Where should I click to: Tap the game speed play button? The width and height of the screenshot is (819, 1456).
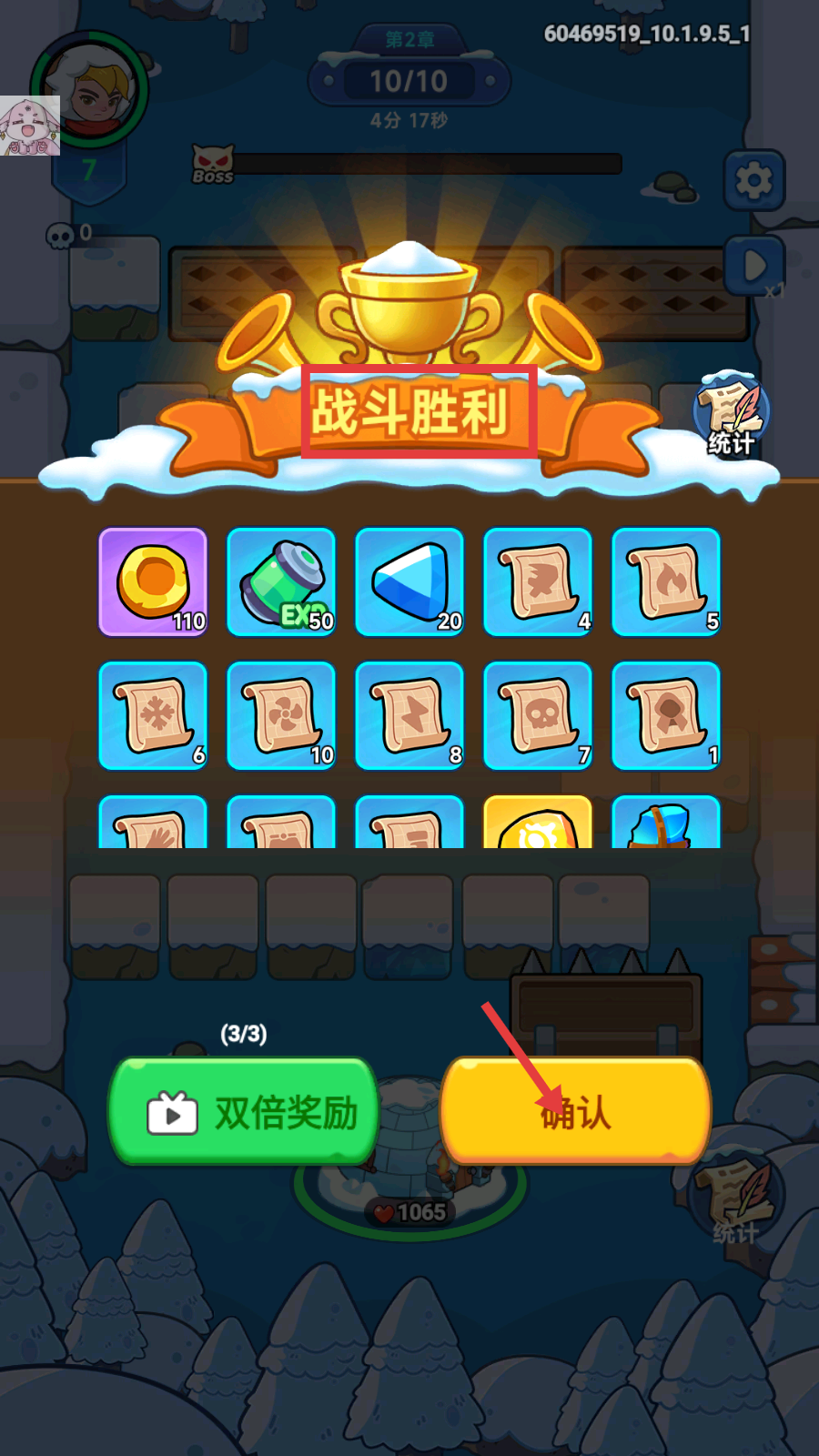point(753,266)
